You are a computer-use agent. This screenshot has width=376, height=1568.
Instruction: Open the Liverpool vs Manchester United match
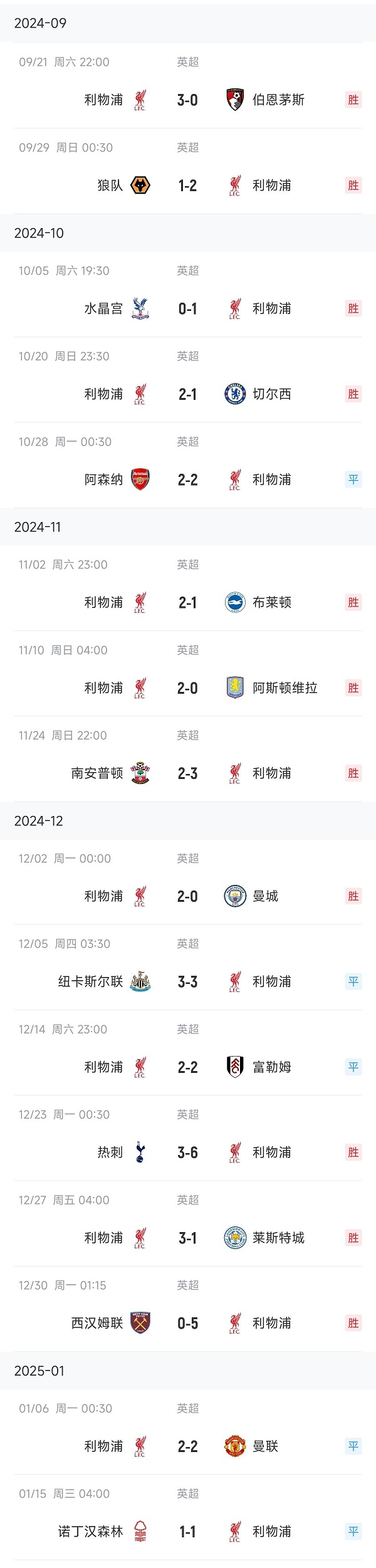tap(187, 1446)
